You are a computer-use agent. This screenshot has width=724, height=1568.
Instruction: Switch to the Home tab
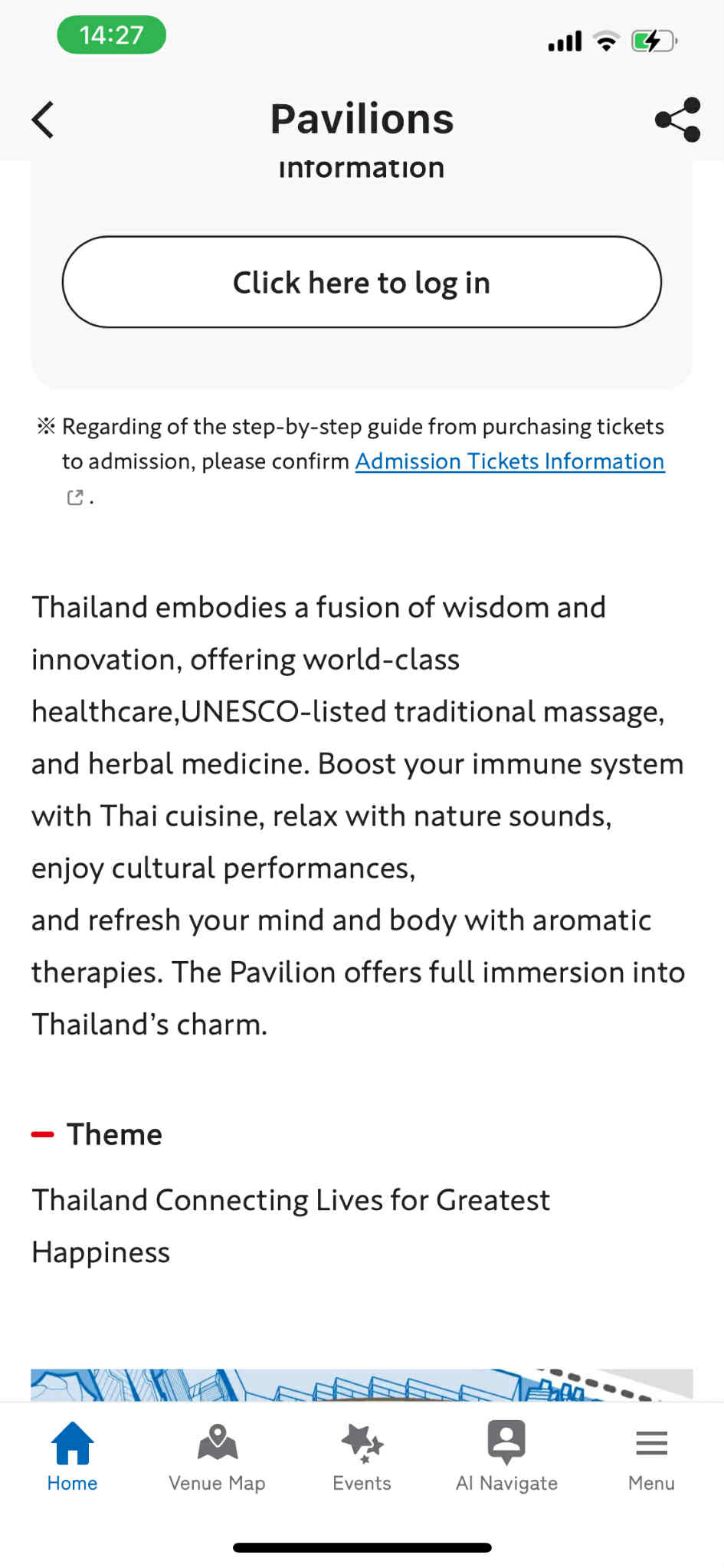(x=72, y=1456)
